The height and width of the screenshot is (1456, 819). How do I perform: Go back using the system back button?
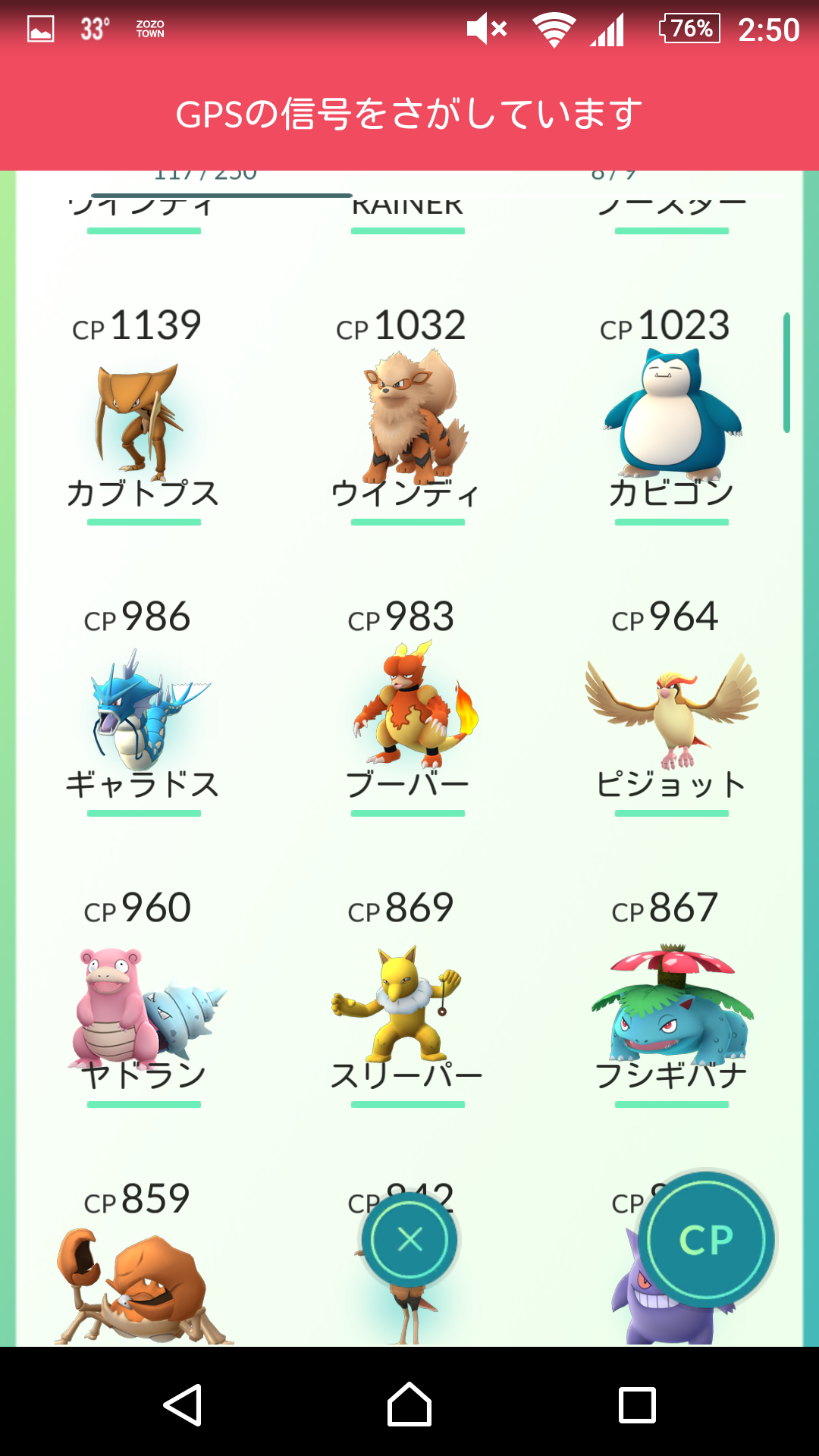[182, 1404]
